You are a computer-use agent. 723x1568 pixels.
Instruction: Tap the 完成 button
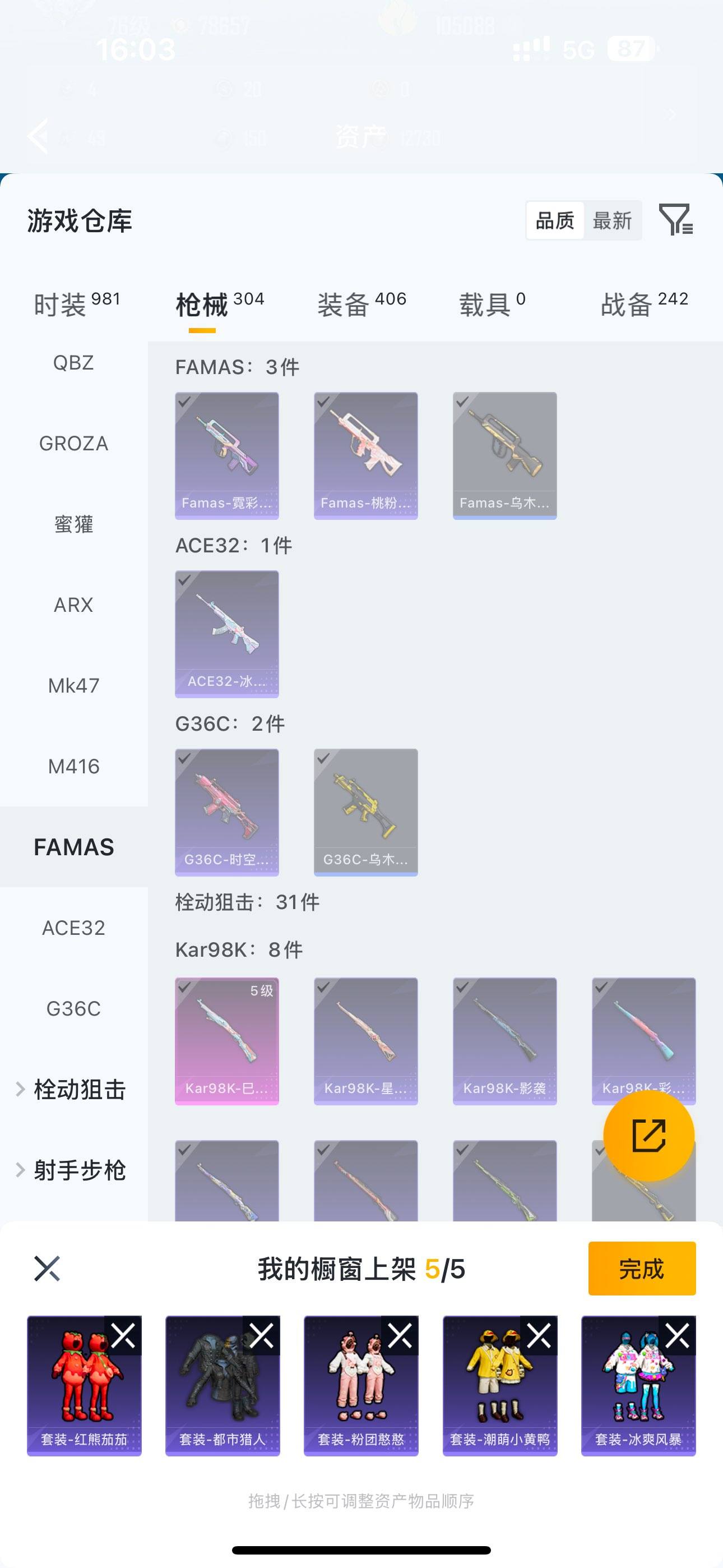pyautogui.click(x=641, y=1269)
